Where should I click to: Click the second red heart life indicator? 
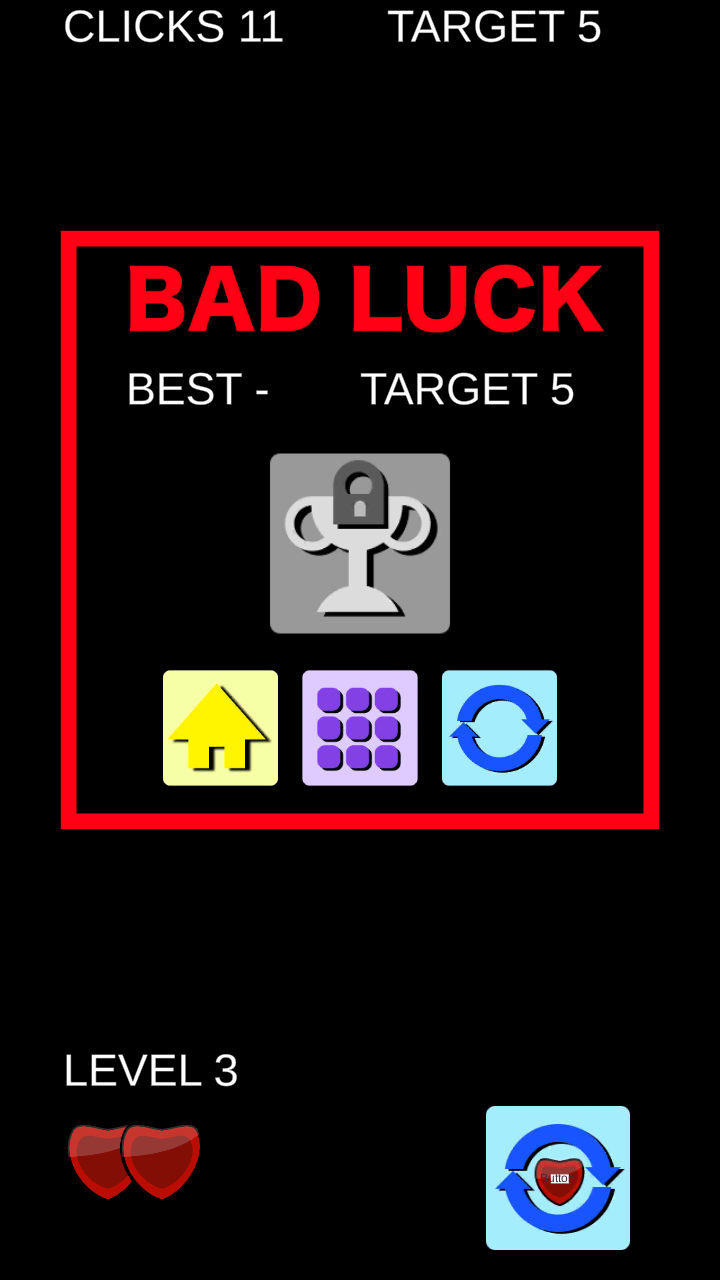coord(160,1158)
